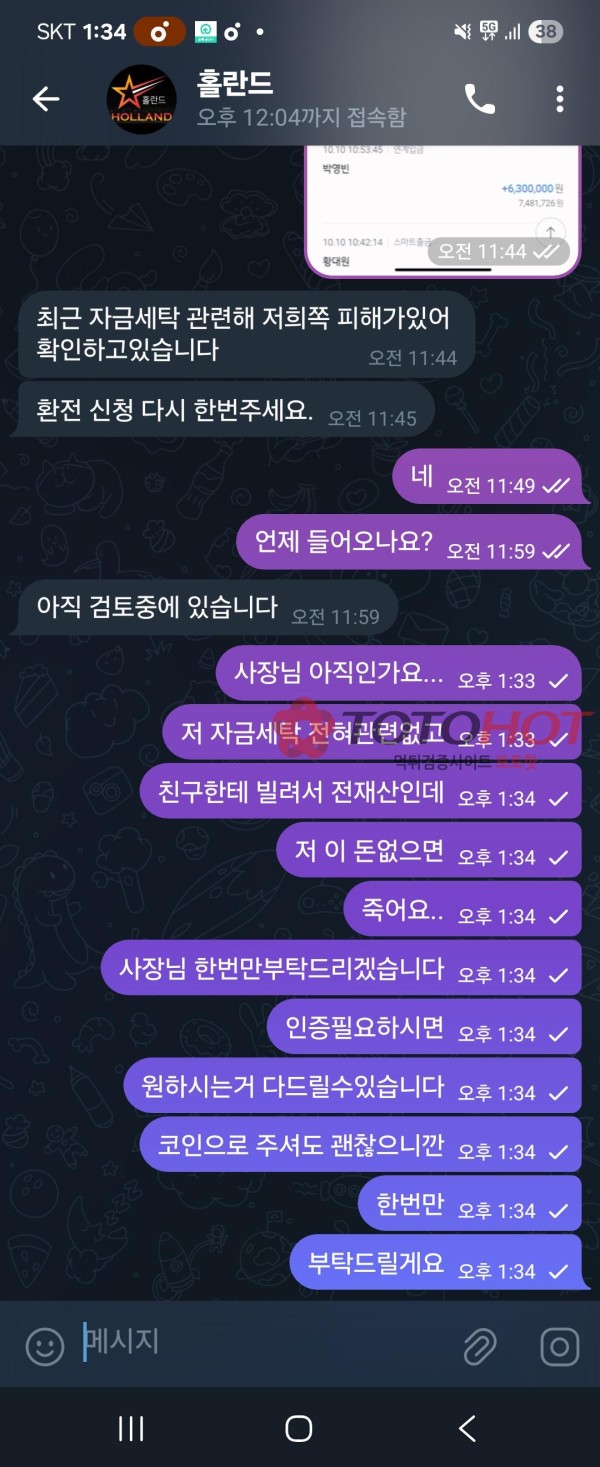
Task: Open the camera to record media
Action: click(559, 1346)
